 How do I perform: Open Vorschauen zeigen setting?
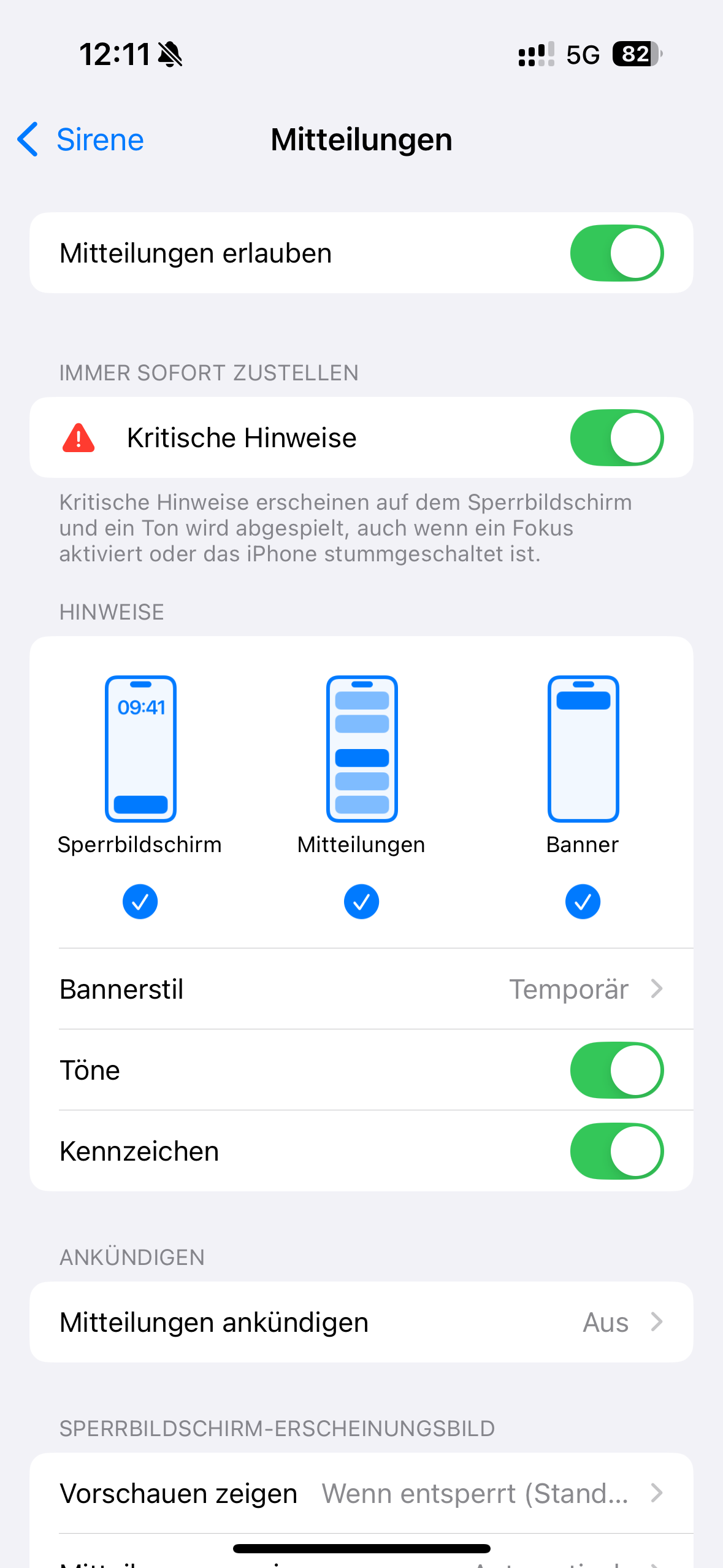[x=361, y=1493]
